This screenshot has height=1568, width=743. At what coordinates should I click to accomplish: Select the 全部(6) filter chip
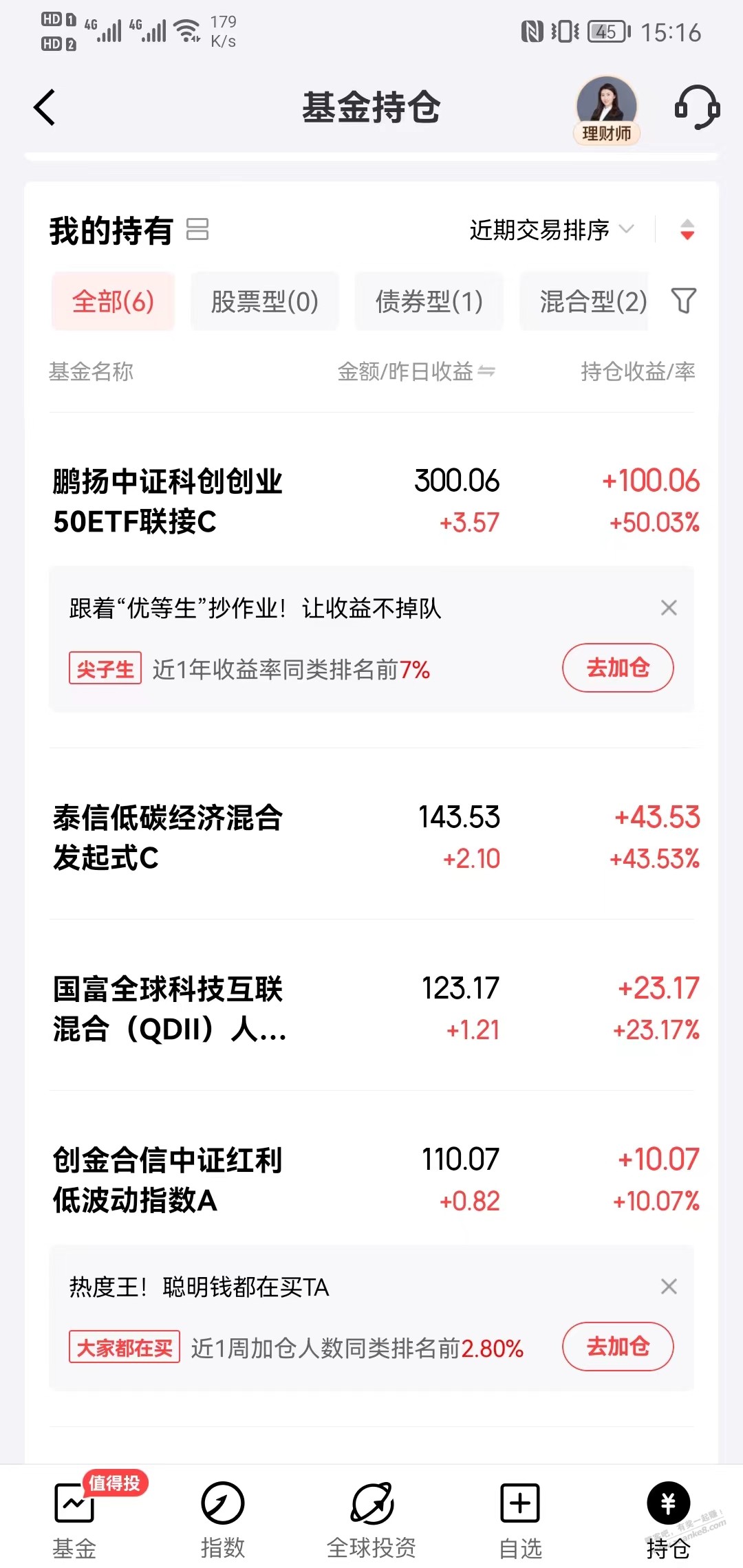[x=113, y=301]
